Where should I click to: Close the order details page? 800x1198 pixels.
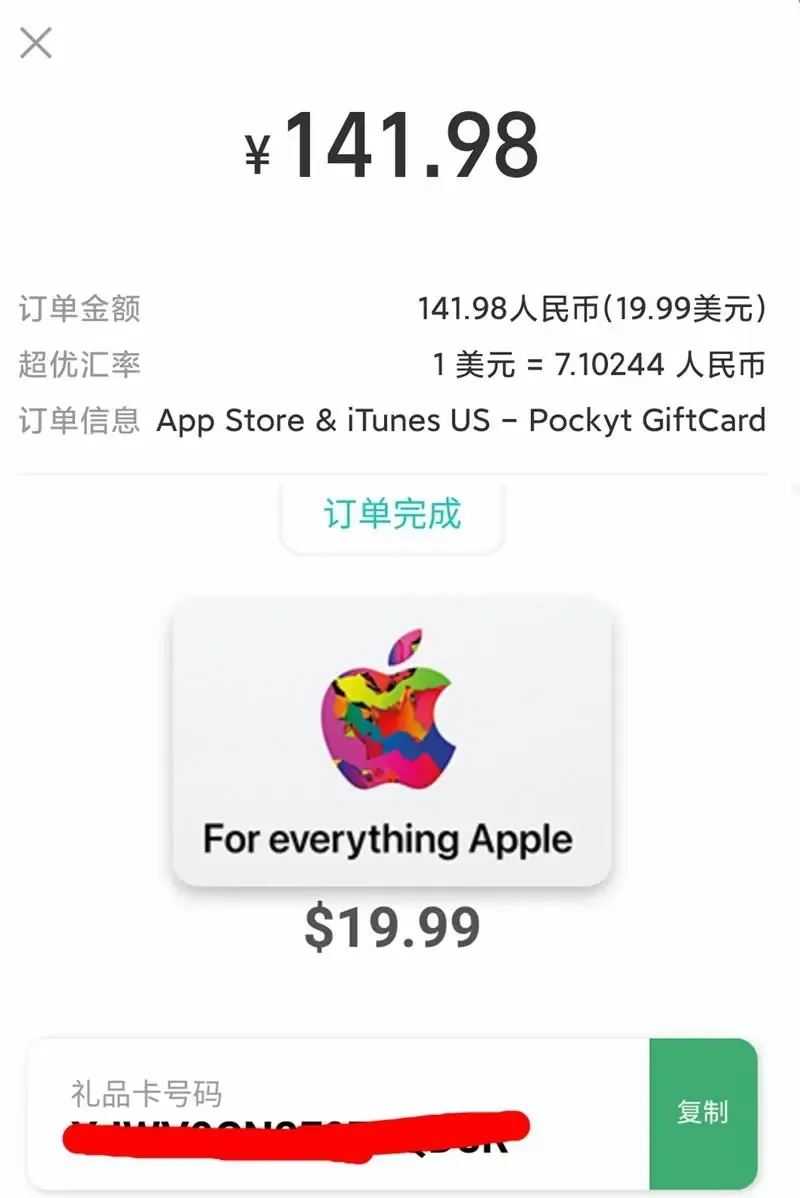point(36,43)
